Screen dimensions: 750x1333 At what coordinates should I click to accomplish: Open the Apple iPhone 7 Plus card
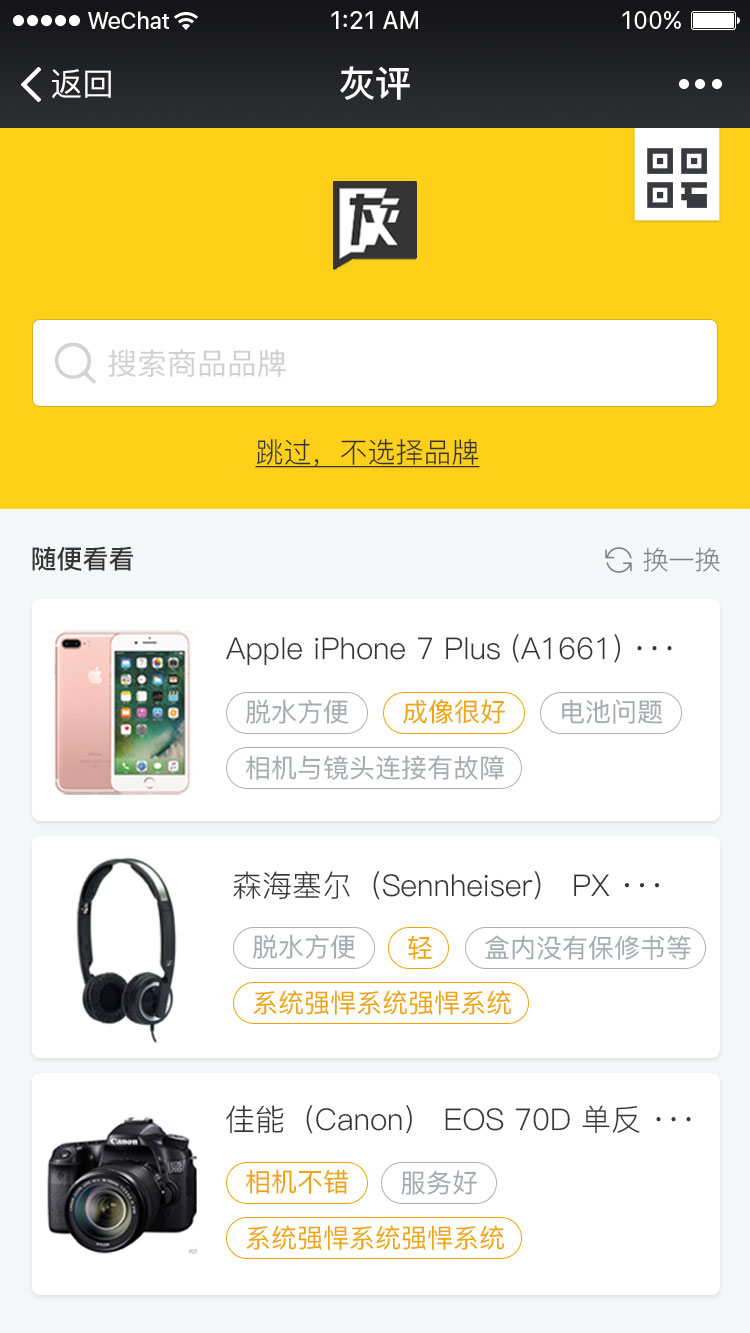tap(450, 650)
